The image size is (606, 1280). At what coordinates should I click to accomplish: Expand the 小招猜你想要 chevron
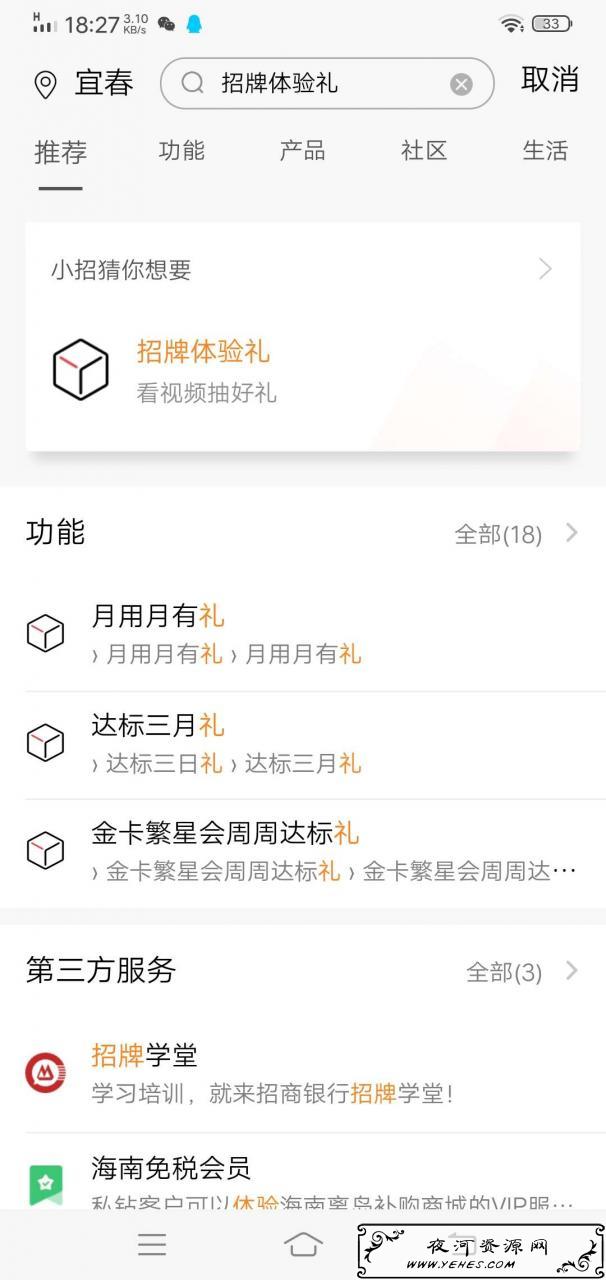(545, 269)
